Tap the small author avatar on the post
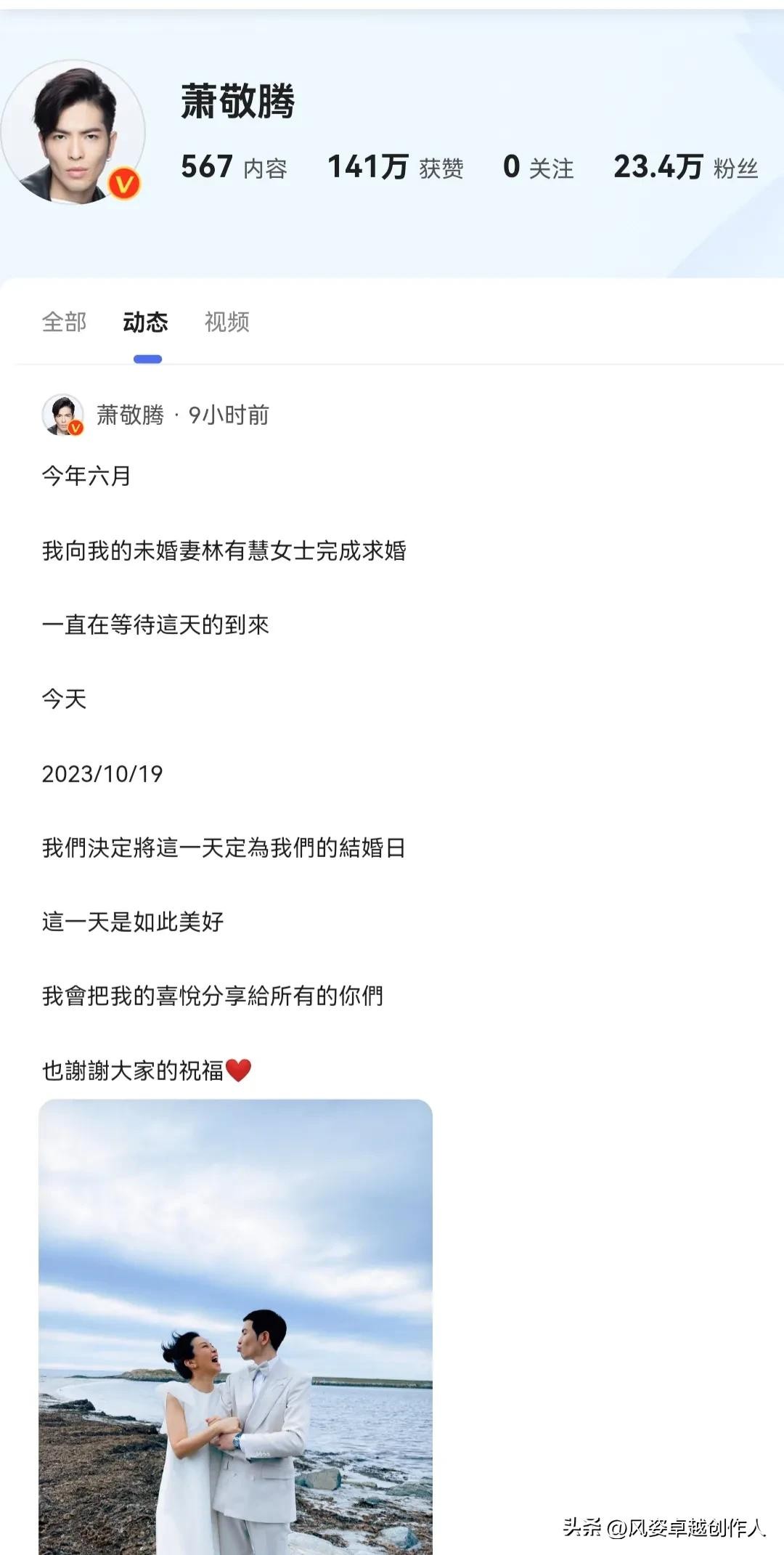Screen dimensions: 784x1555 62,415
